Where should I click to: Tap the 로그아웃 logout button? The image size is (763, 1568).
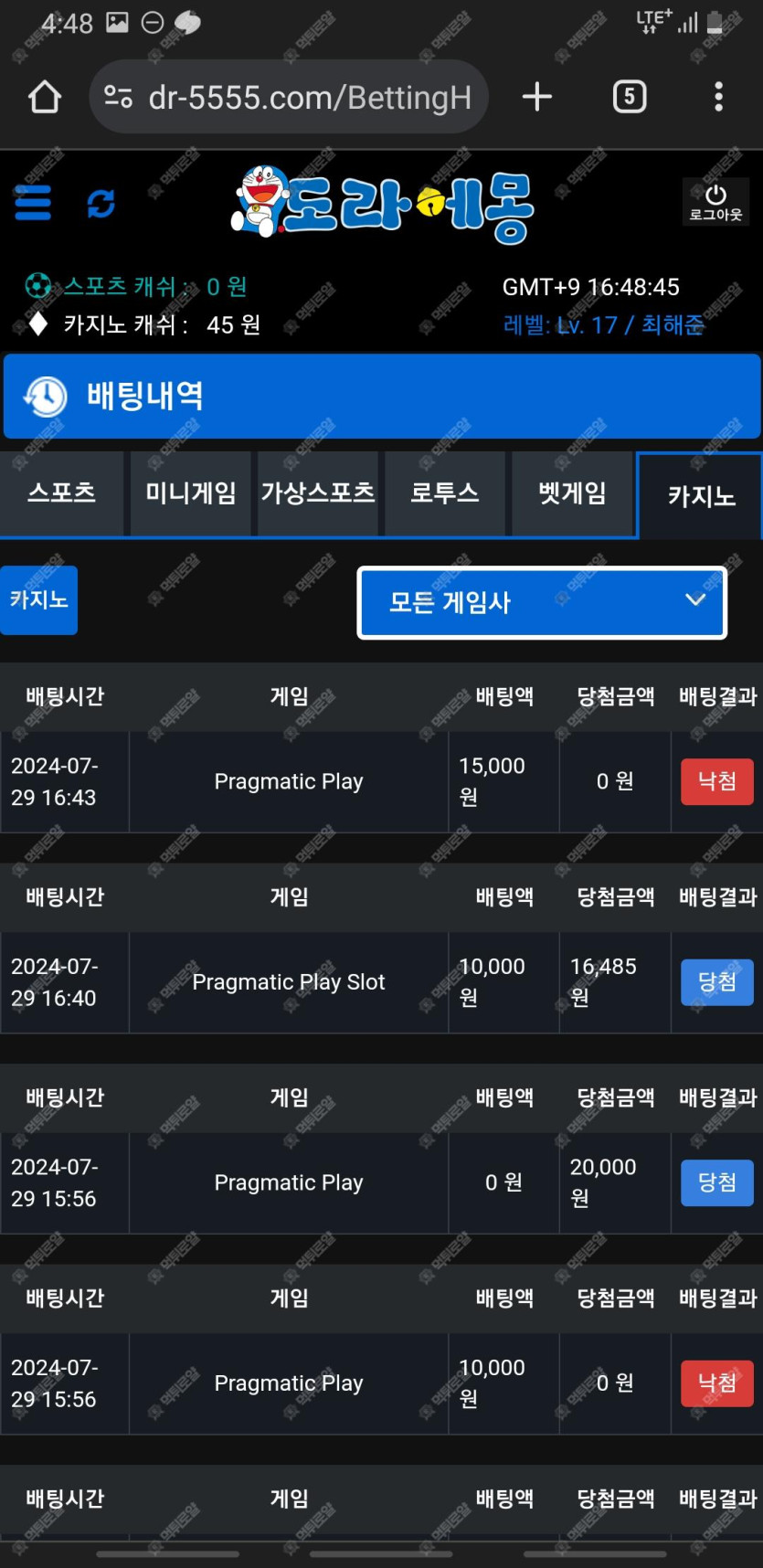coord(715,202)
